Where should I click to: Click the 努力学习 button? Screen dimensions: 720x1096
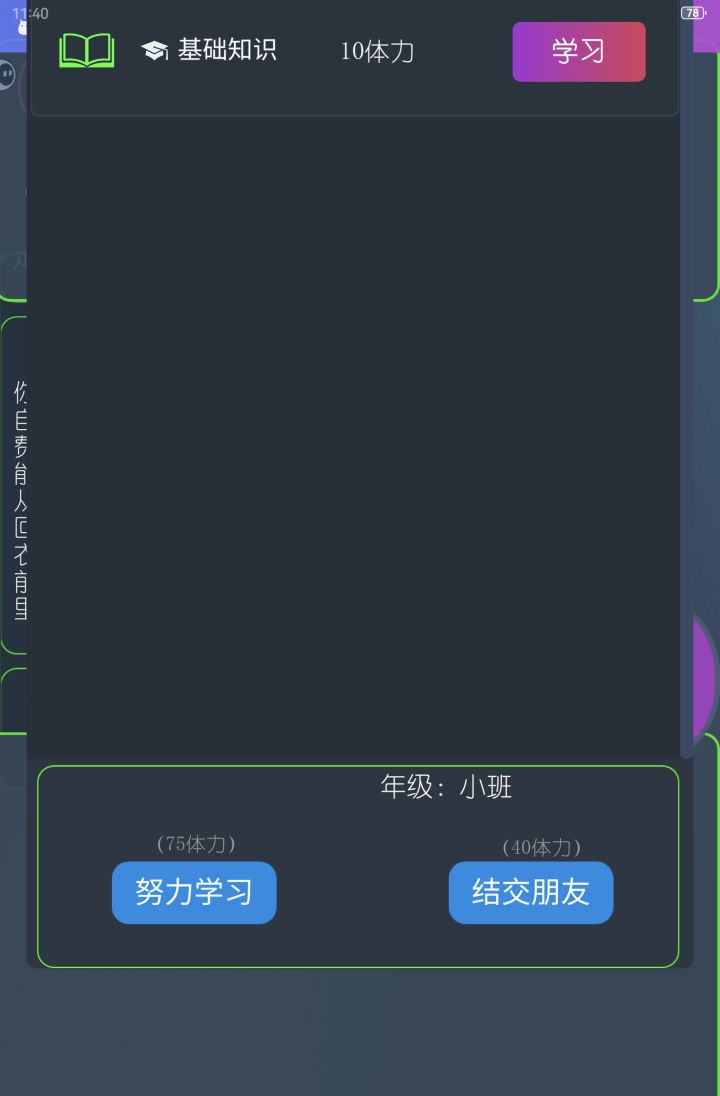pos(193,893)
